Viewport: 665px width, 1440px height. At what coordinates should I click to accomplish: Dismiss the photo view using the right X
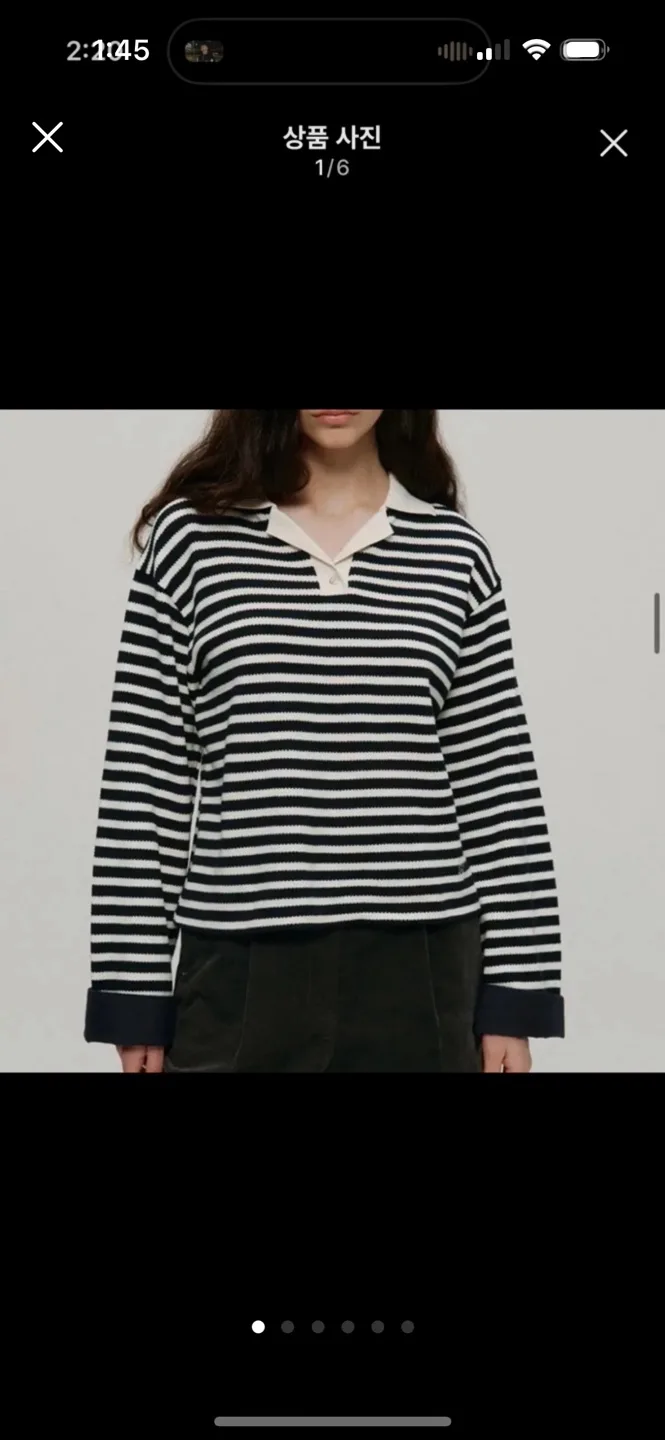(x=613, y=144)
